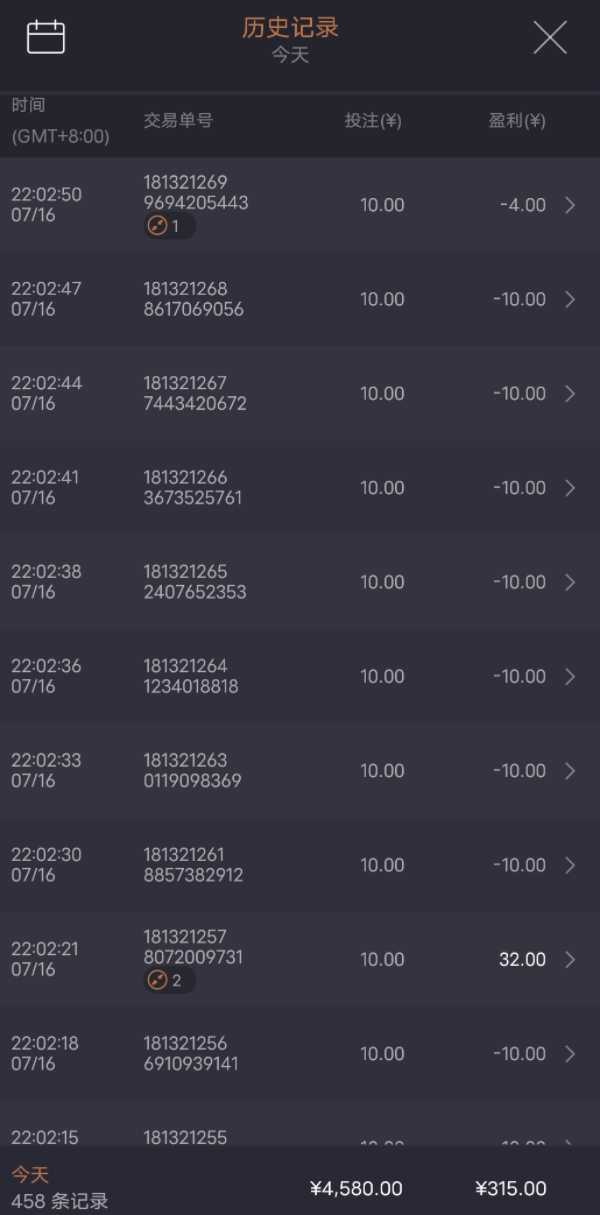Select transaction 181321261 at 22:02:30
Viewport: 600px width, 1215px height.
pos(300,865)
